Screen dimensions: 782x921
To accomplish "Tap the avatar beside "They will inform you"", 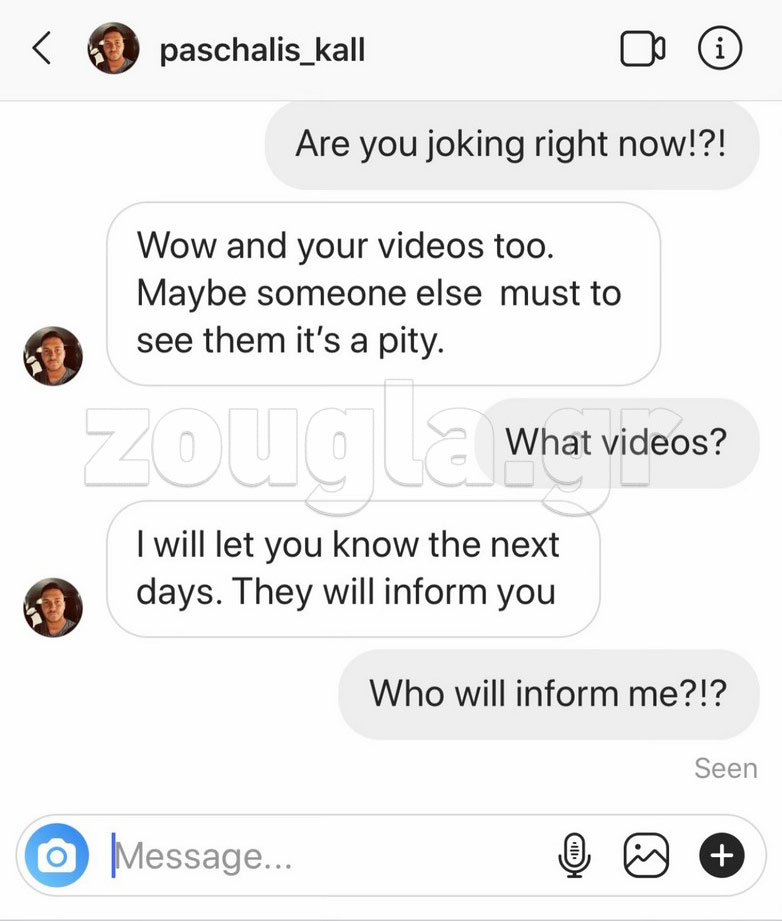I will coord(53,607).
